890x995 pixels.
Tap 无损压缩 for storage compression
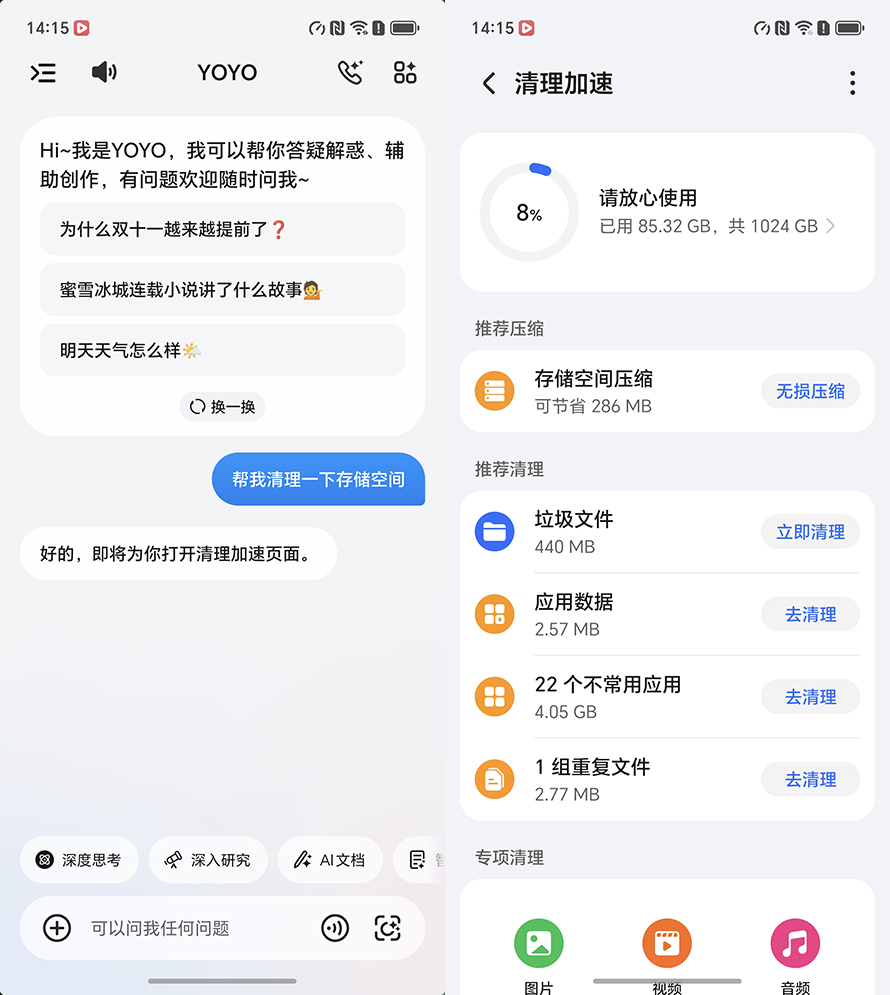pyautogui.click(x=810, y=392)
